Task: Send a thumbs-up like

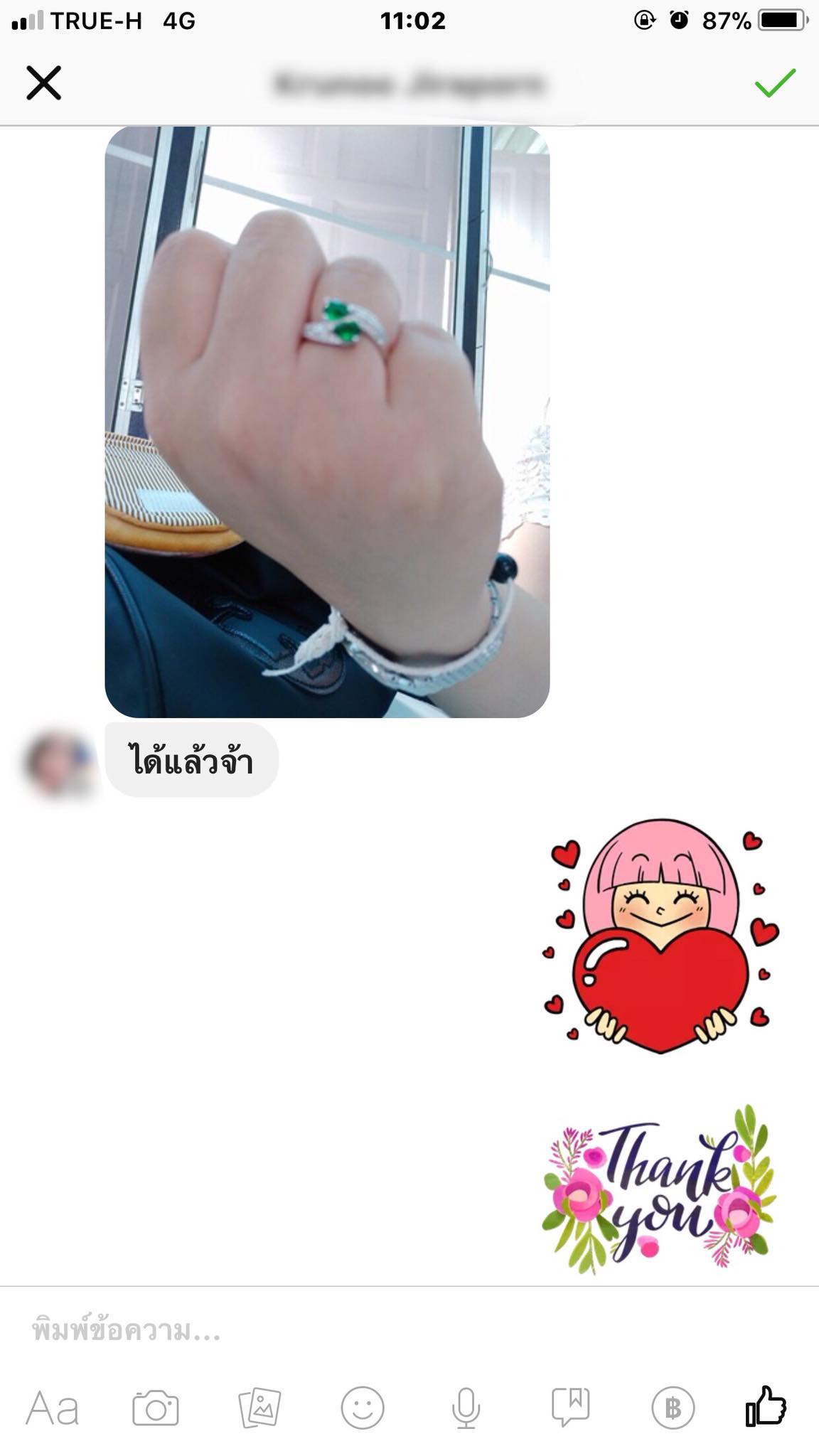Action: click(766, 1406)
